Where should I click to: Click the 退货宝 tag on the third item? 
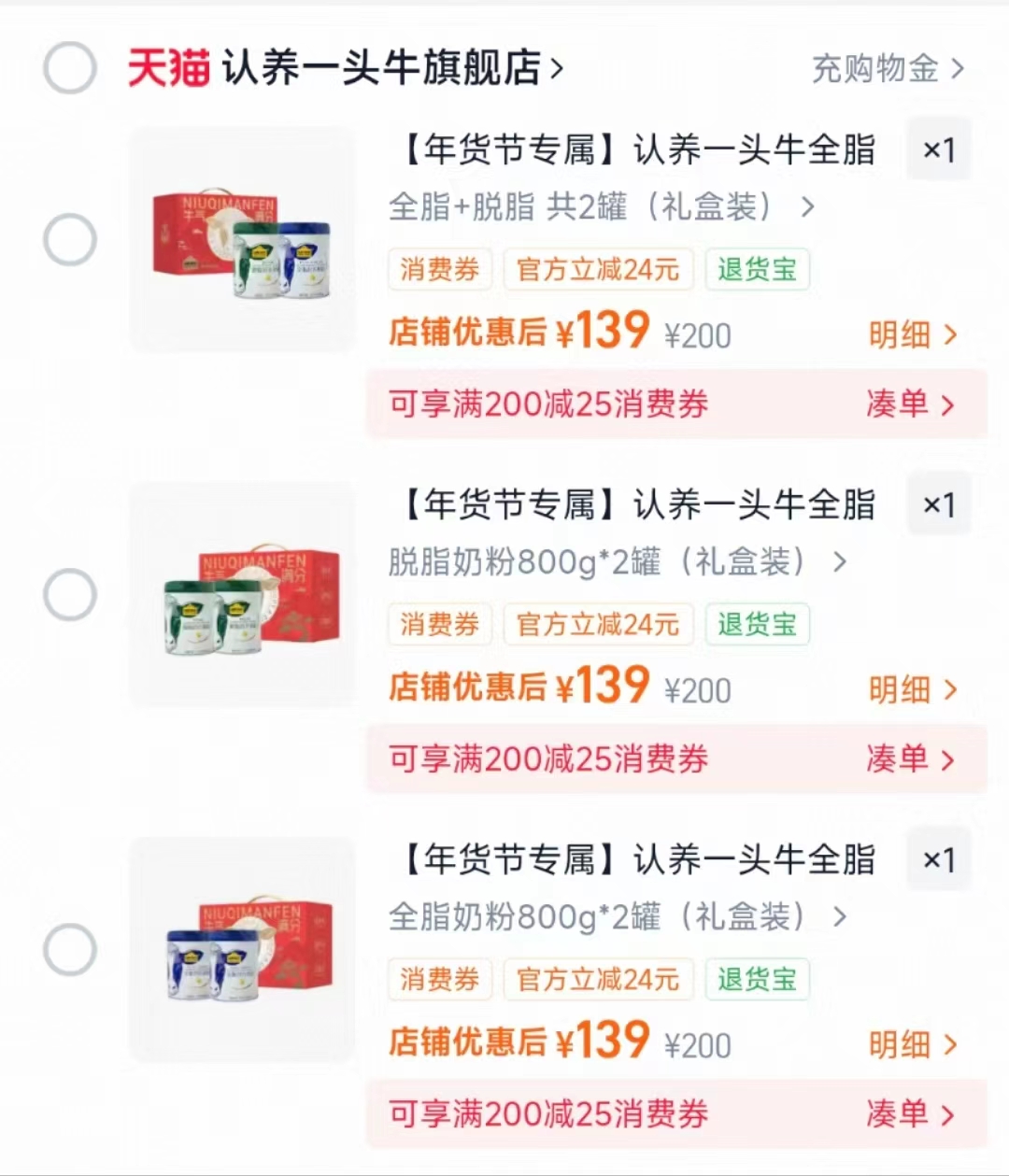(x=757, y=980)
